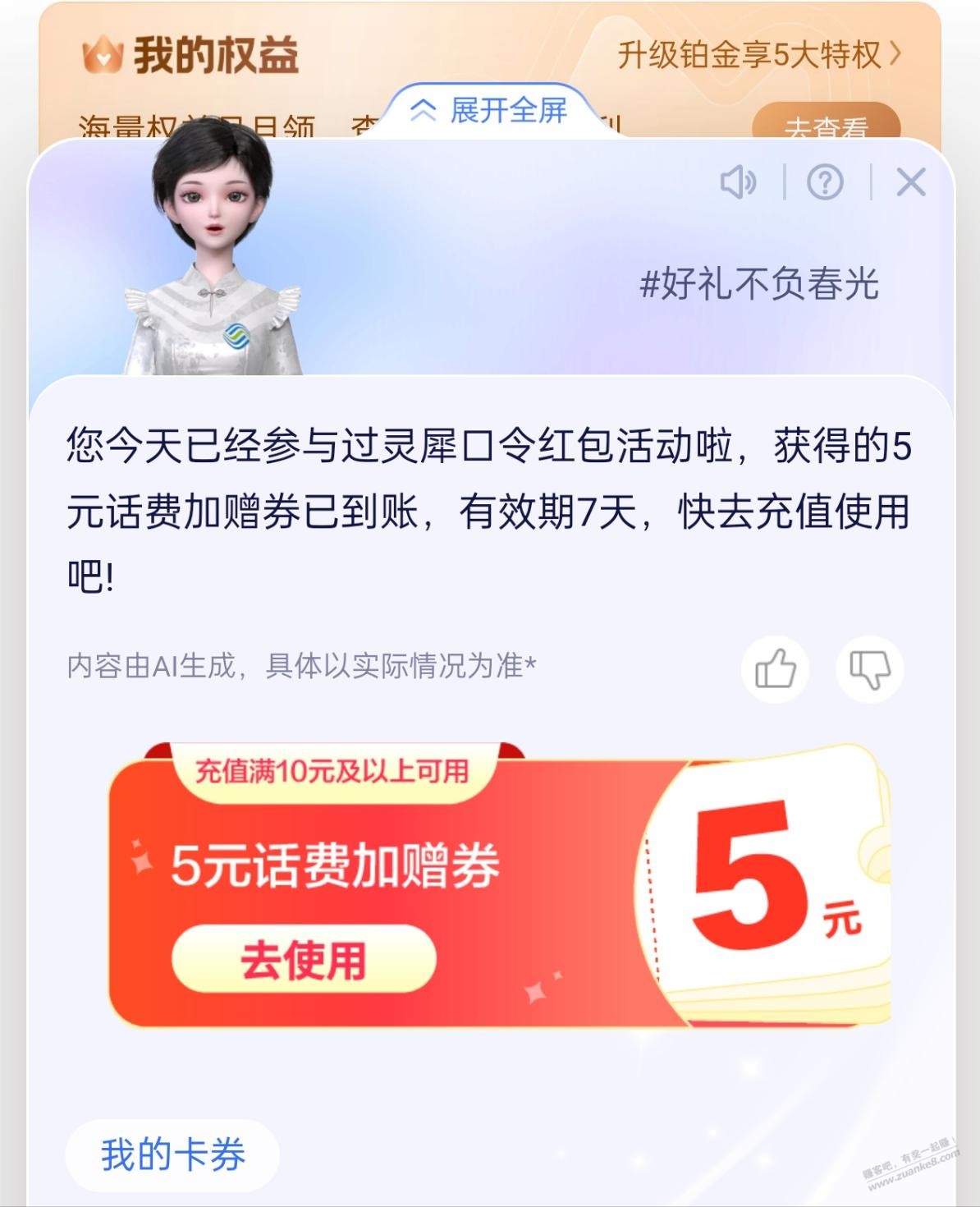Expand the assistant to full screen

[490, 110]
